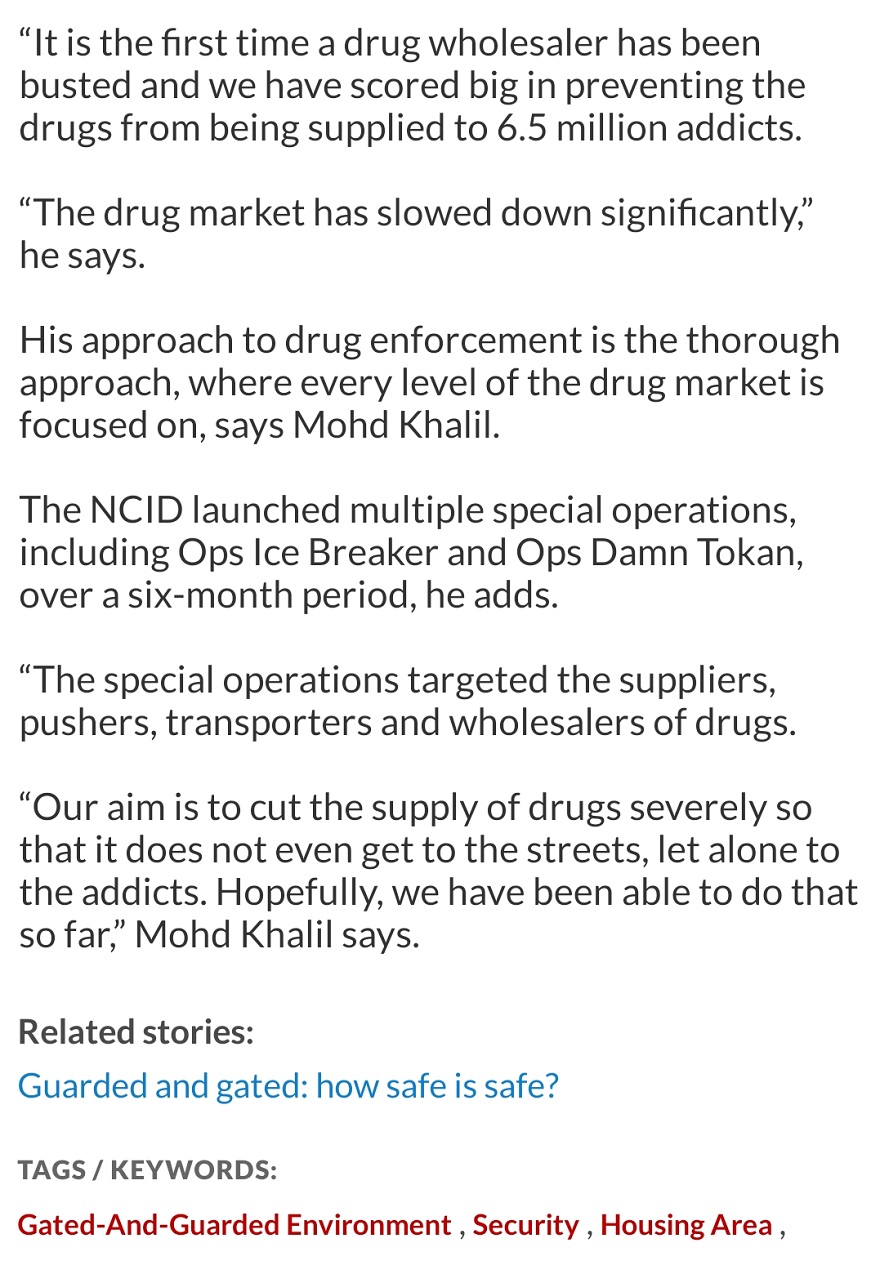Screen dimensions: 880x1283
Task: Open the Gated-And-Guarded Environment tag
Action: click(234, 1225)
